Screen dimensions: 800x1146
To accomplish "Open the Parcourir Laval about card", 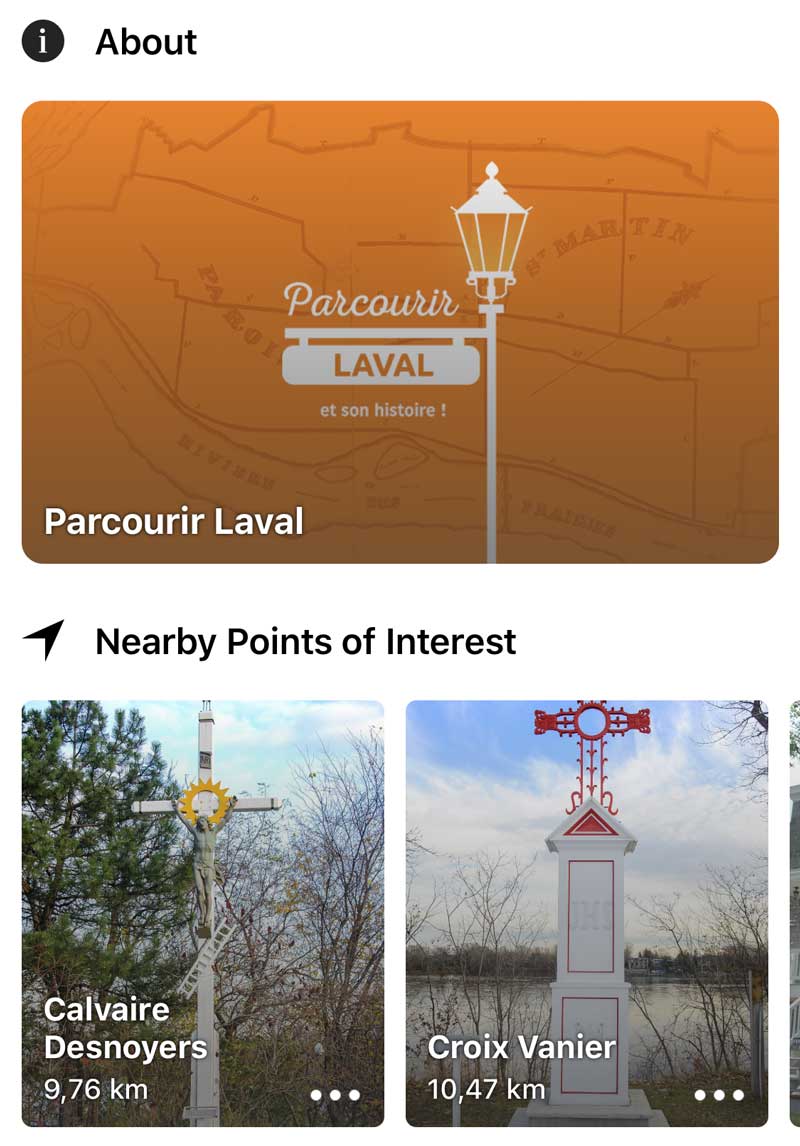I will tap(400, 332).
